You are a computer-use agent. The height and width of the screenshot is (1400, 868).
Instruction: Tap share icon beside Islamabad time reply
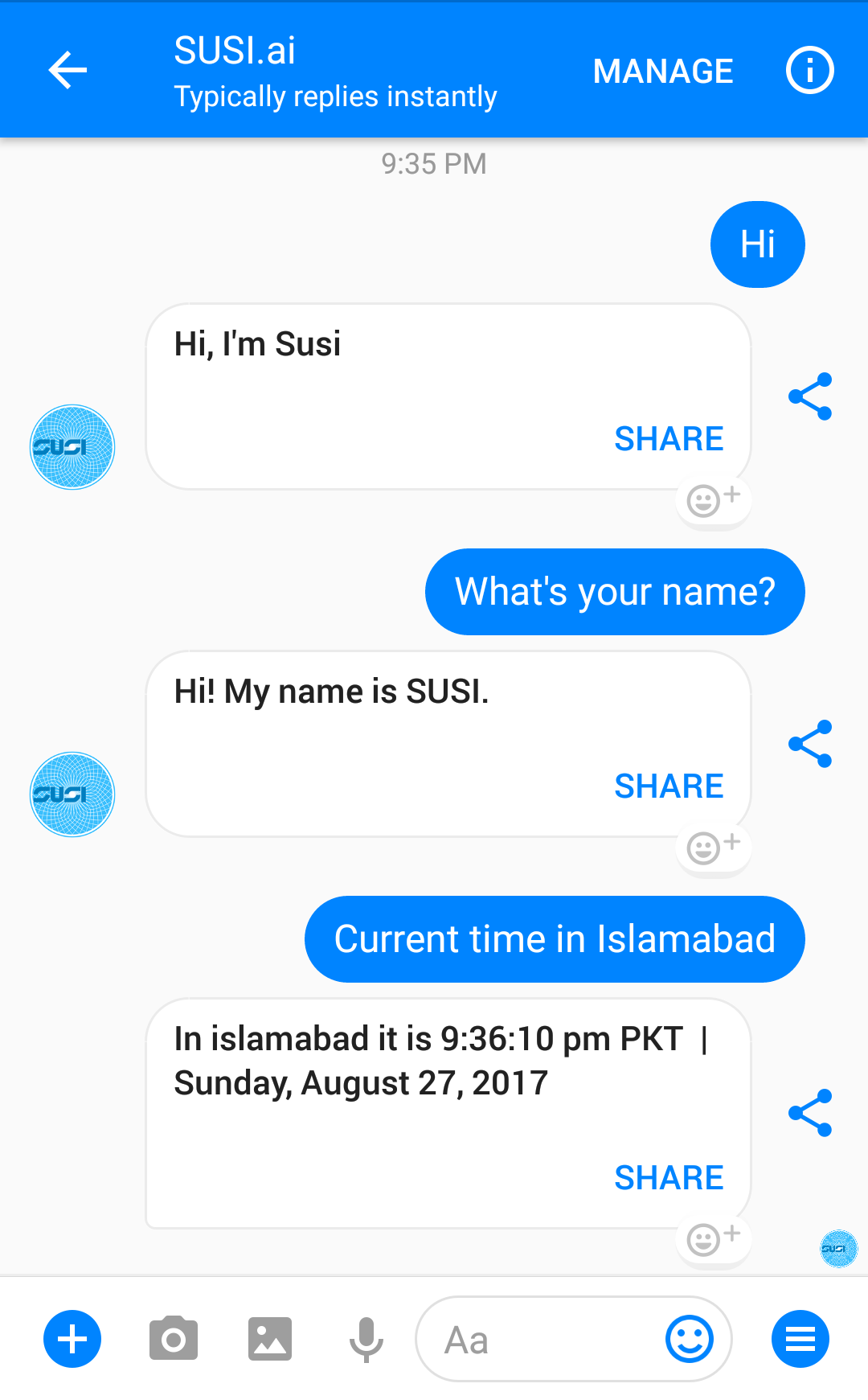(810, 1113)
